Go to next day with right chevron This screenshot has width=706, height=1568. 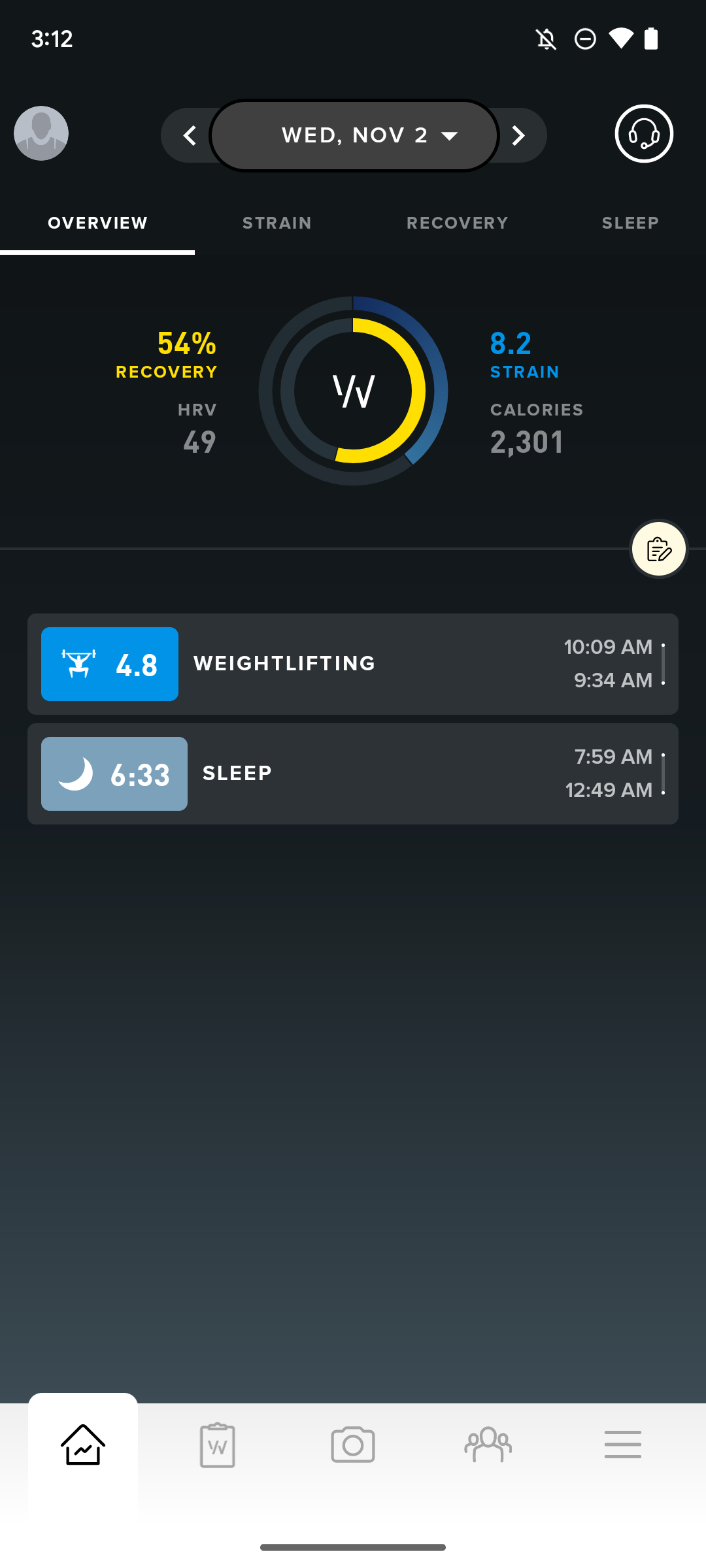pos(518,135)
